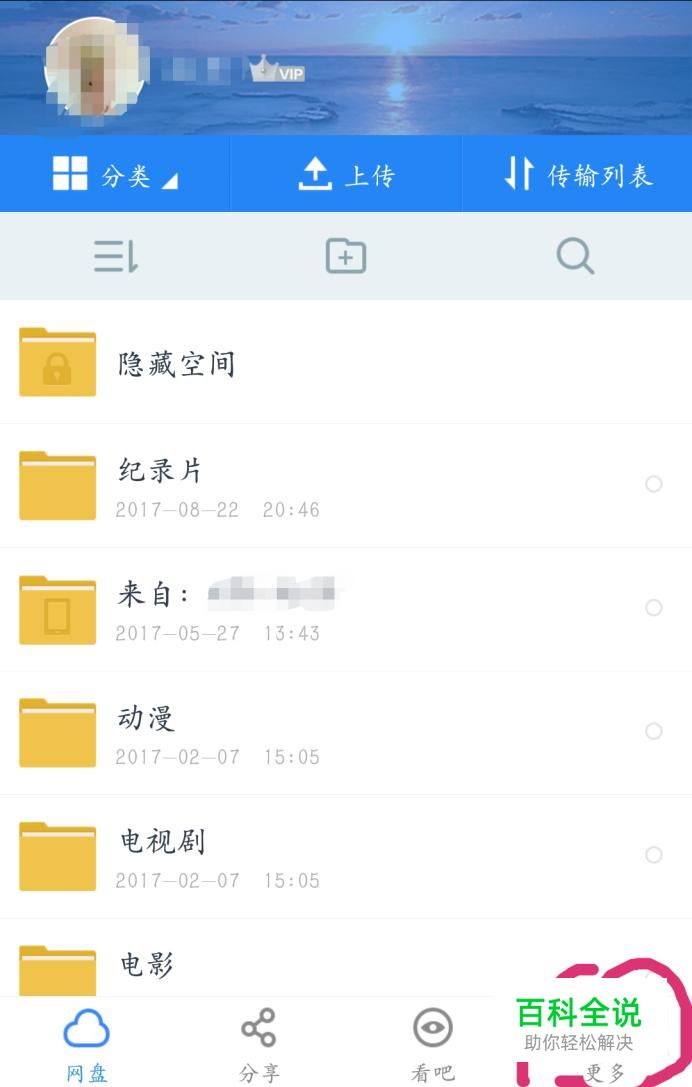Open the 传输列表 transfer list
The width and height of the screenshot is (692, 1087).
pyautogui.click(x=577, y=175)
